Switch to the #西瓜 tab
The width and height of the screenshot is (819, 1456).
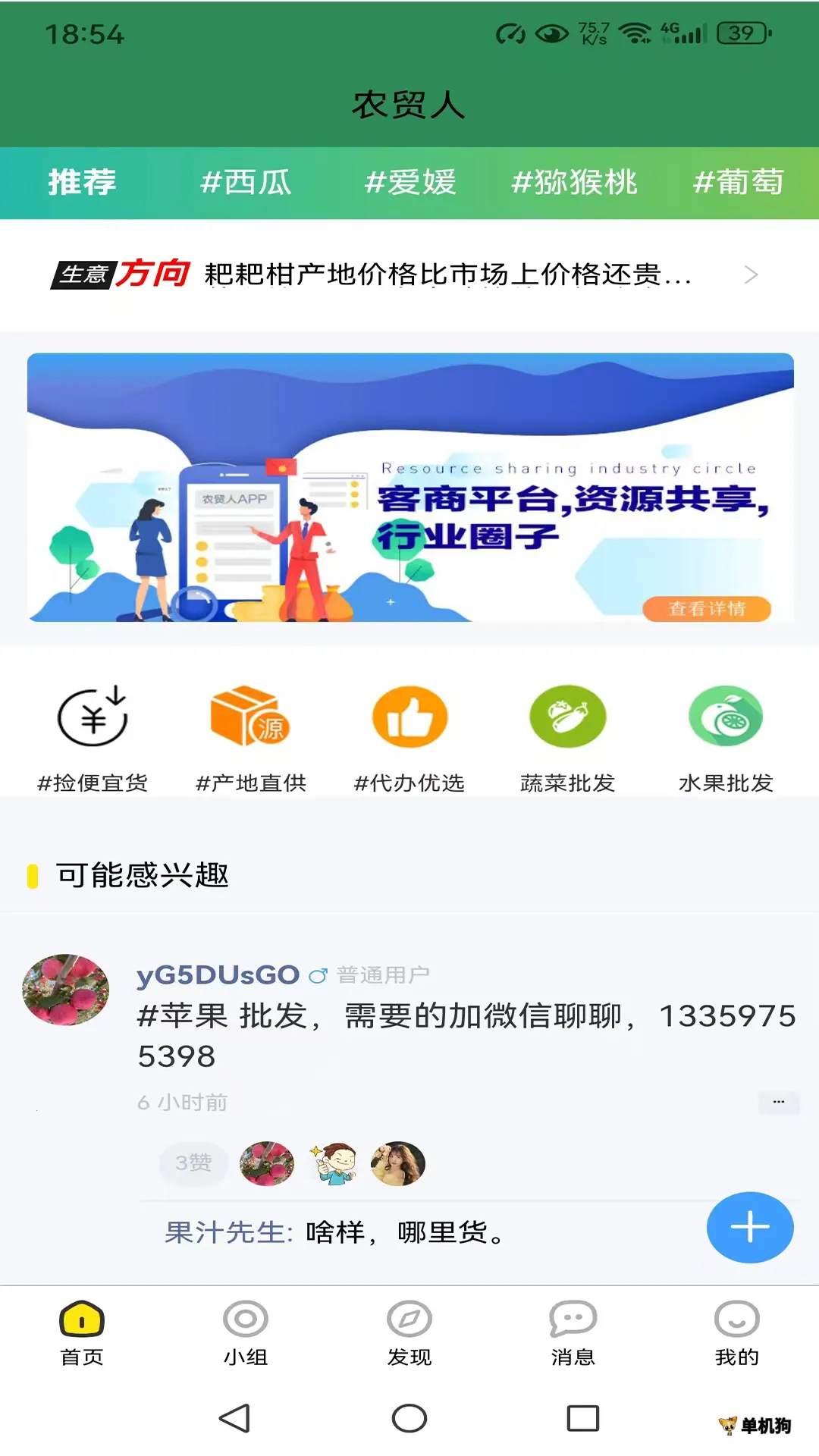point(246,183)
